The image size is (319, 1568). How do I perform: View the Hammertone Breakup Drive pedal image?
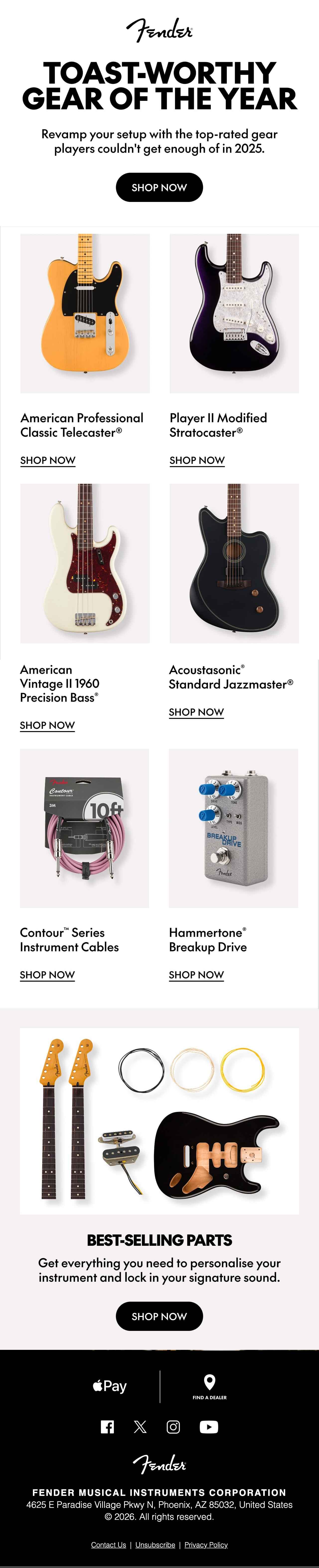point(233,828)
